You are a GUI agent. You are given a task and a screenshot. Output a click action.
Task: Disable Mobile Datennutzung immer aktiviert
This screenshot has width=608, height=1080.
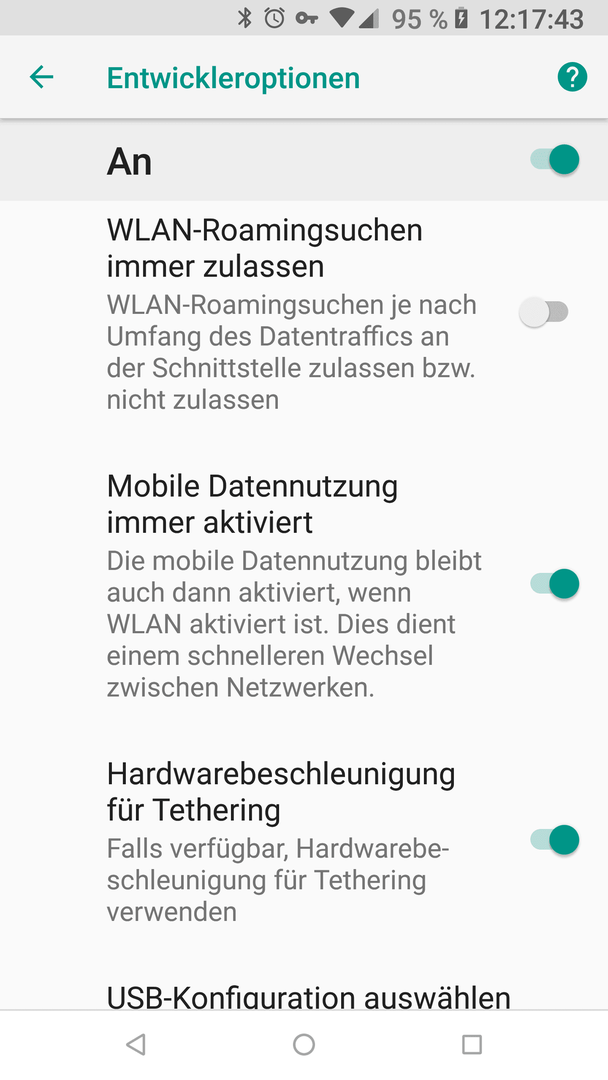coord(554,584)
